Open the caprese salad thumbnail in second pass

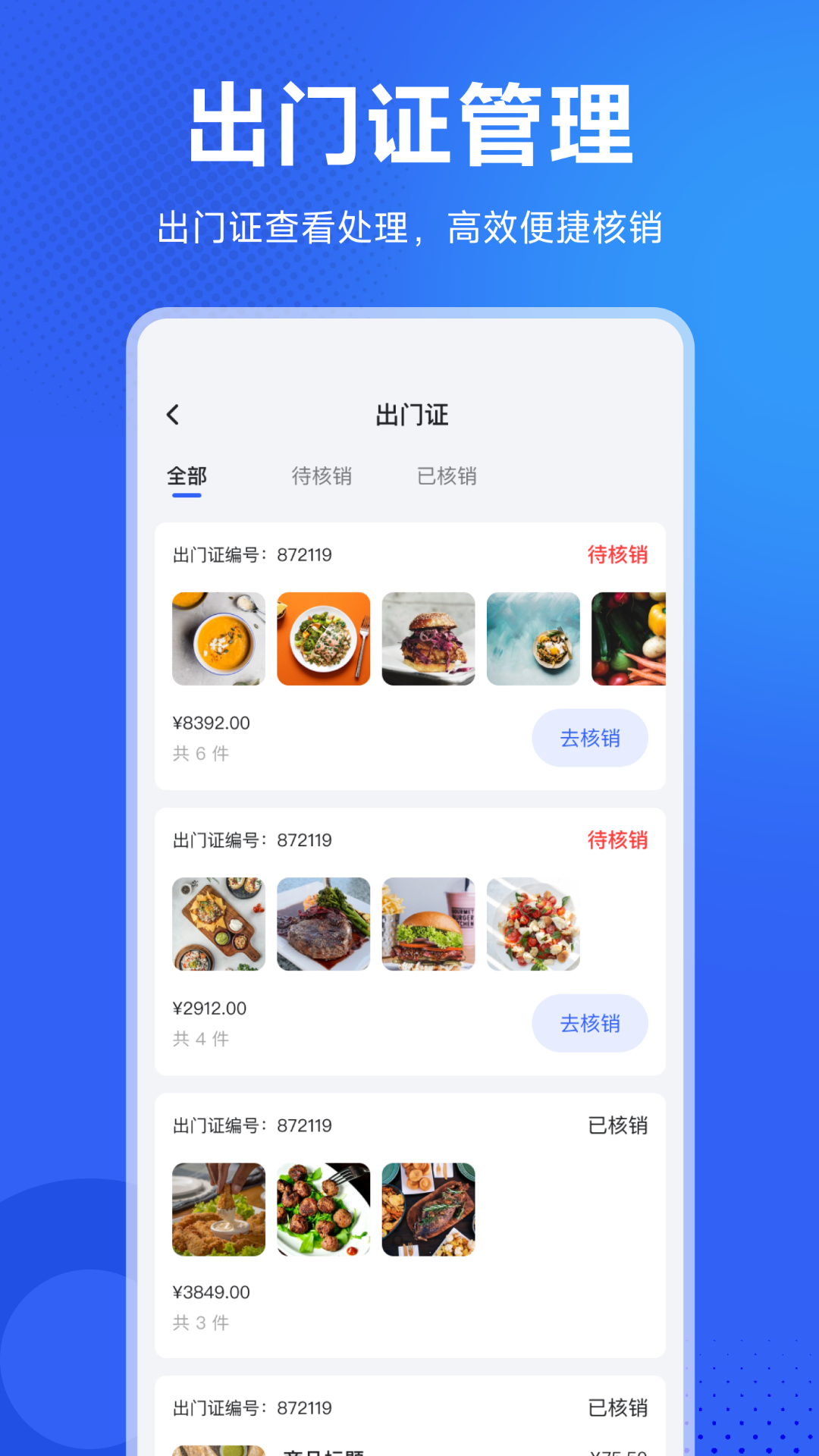click(x=532, y=924)
